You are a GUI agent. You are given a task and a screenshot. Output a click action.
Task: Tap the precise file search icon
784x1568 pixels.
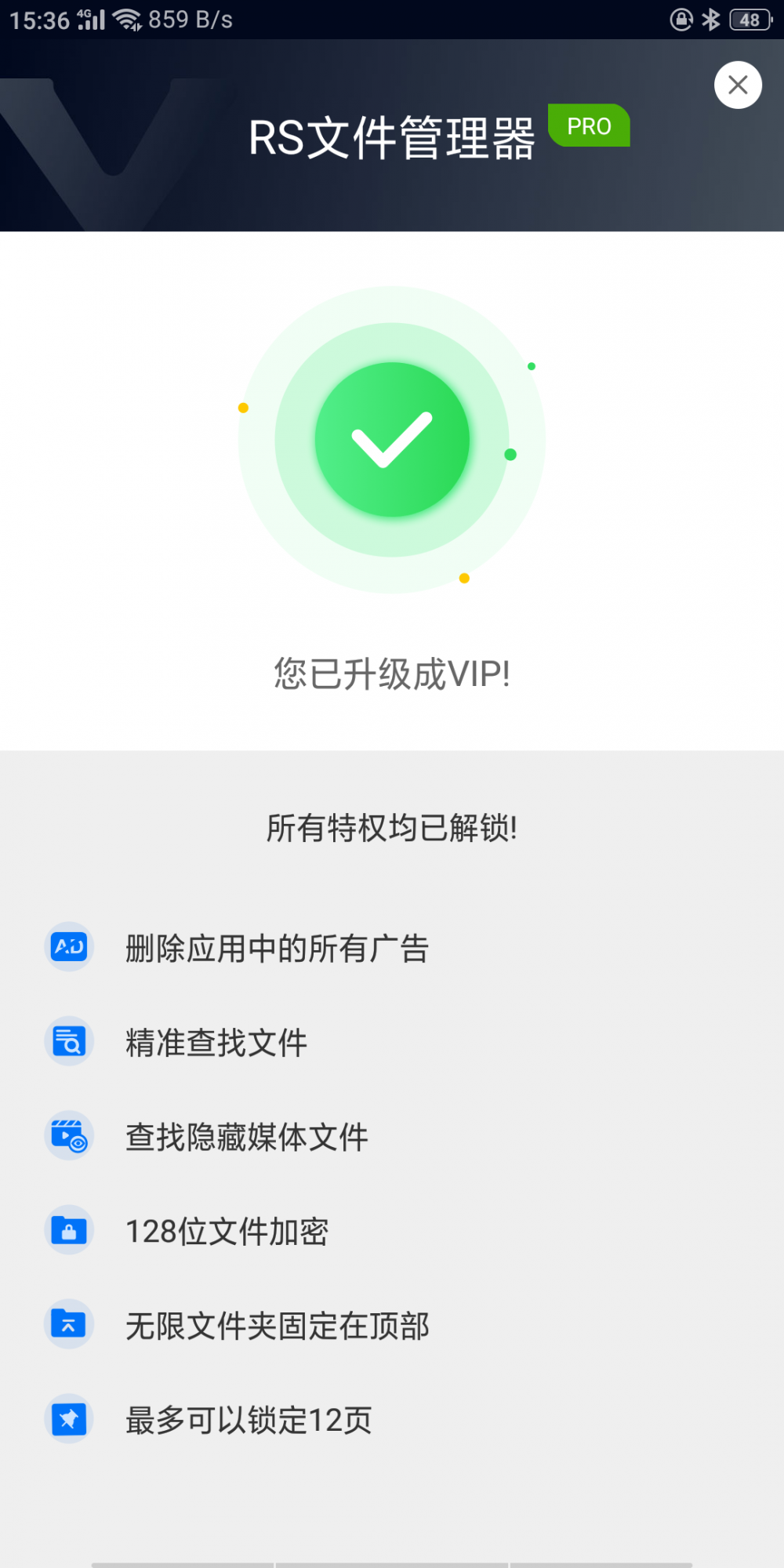69,1041
